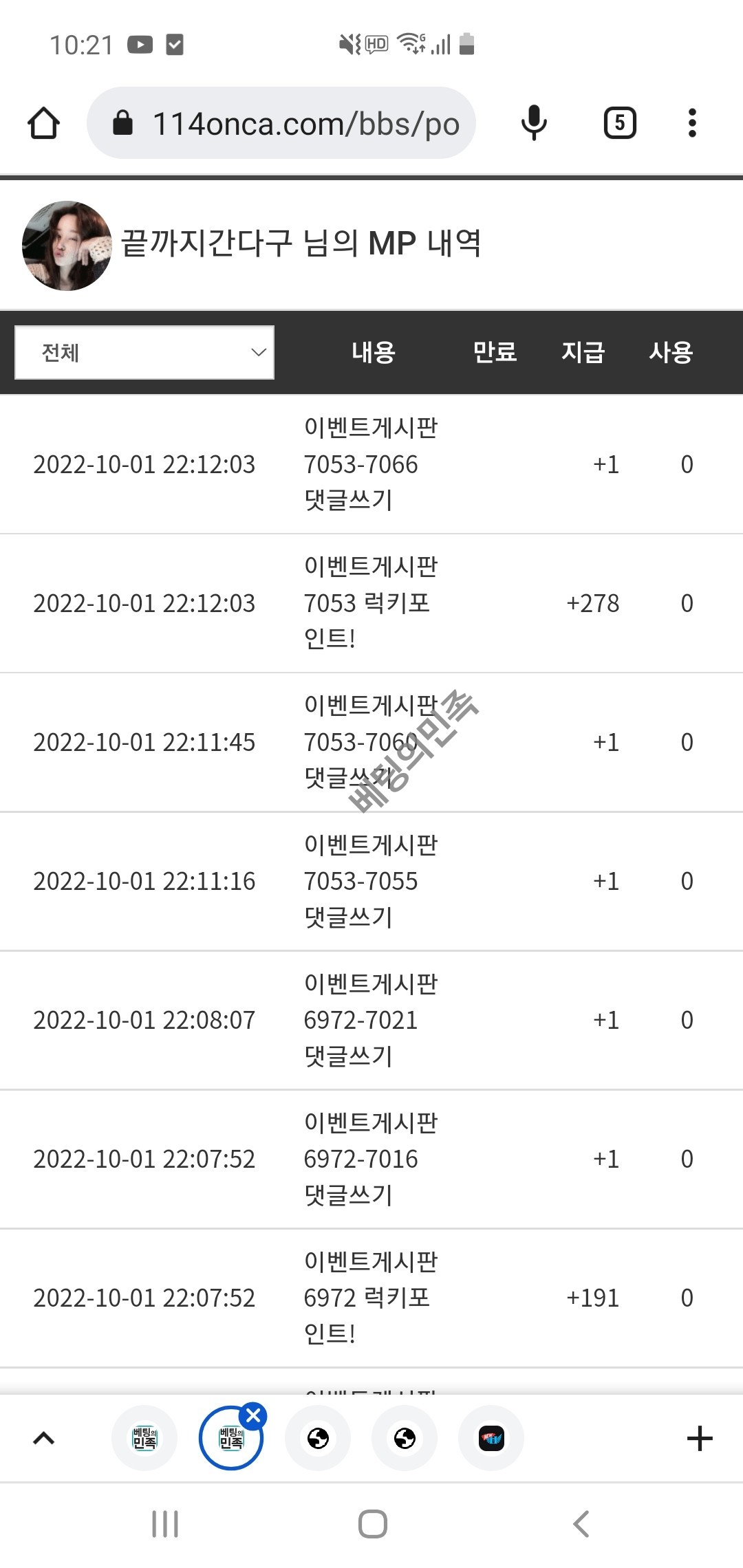The width and height of the screenshot is (743, 1568).
Task: Open recent apps from the navigation bar
Action: [x=165, y=1524]
